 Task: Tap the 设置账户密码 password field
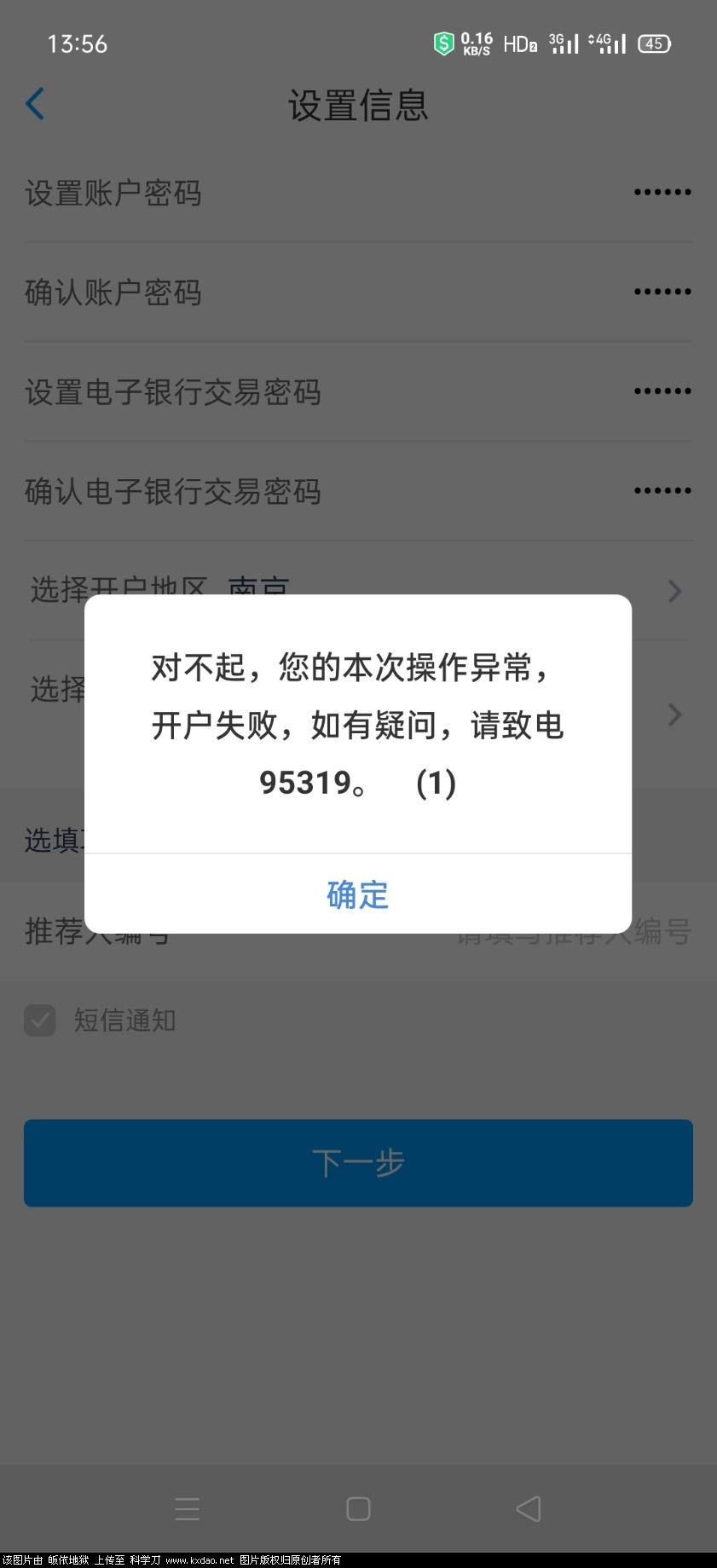[662, 193]
